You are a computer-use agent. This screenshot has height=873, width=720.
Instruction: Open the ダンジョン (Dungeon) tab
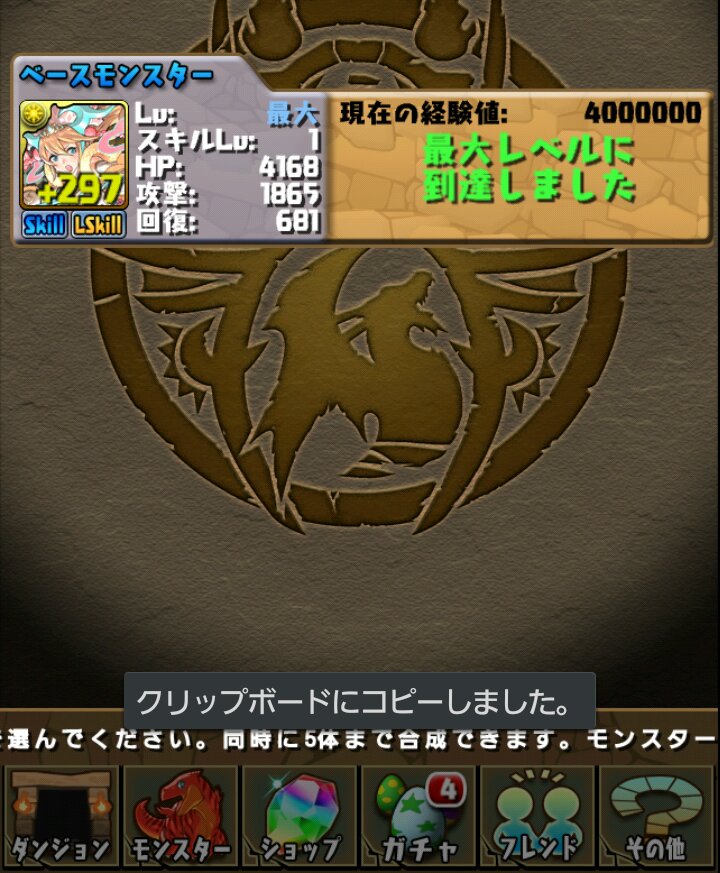coord(60,817)
